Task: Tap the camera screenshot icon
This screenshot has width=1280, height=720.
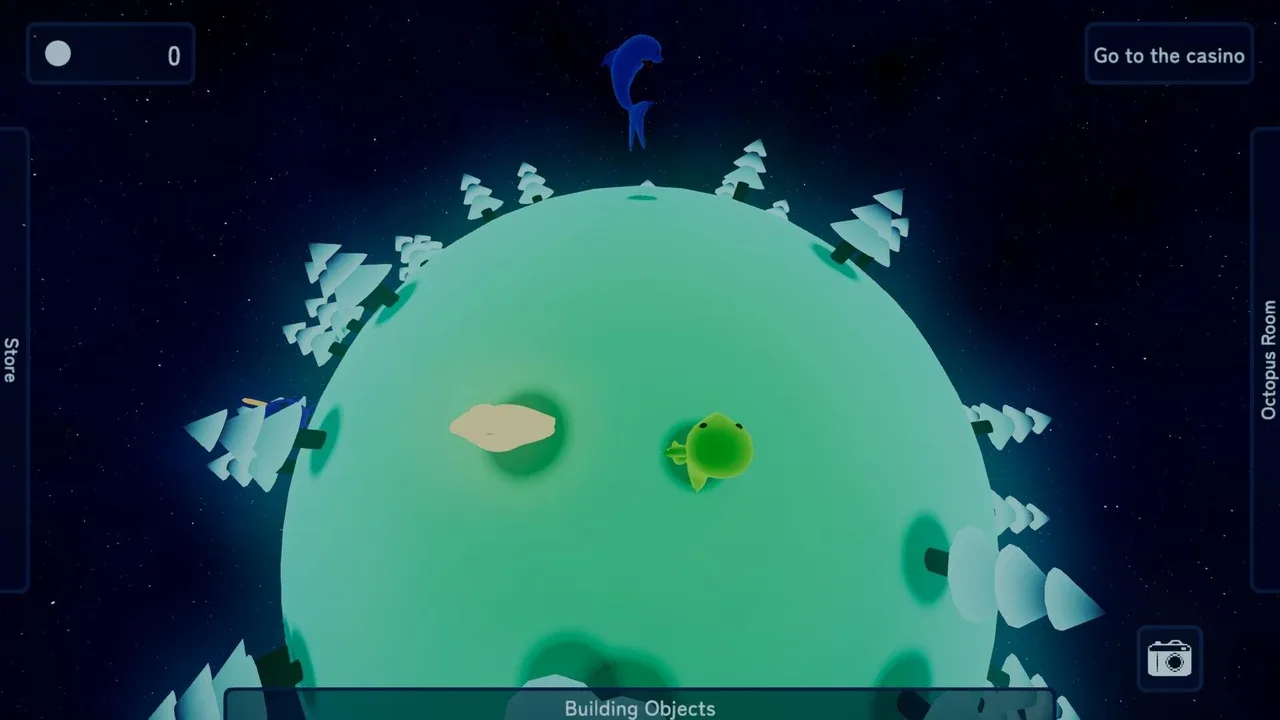Action: pyautogui.click(x=1170, y=659)
